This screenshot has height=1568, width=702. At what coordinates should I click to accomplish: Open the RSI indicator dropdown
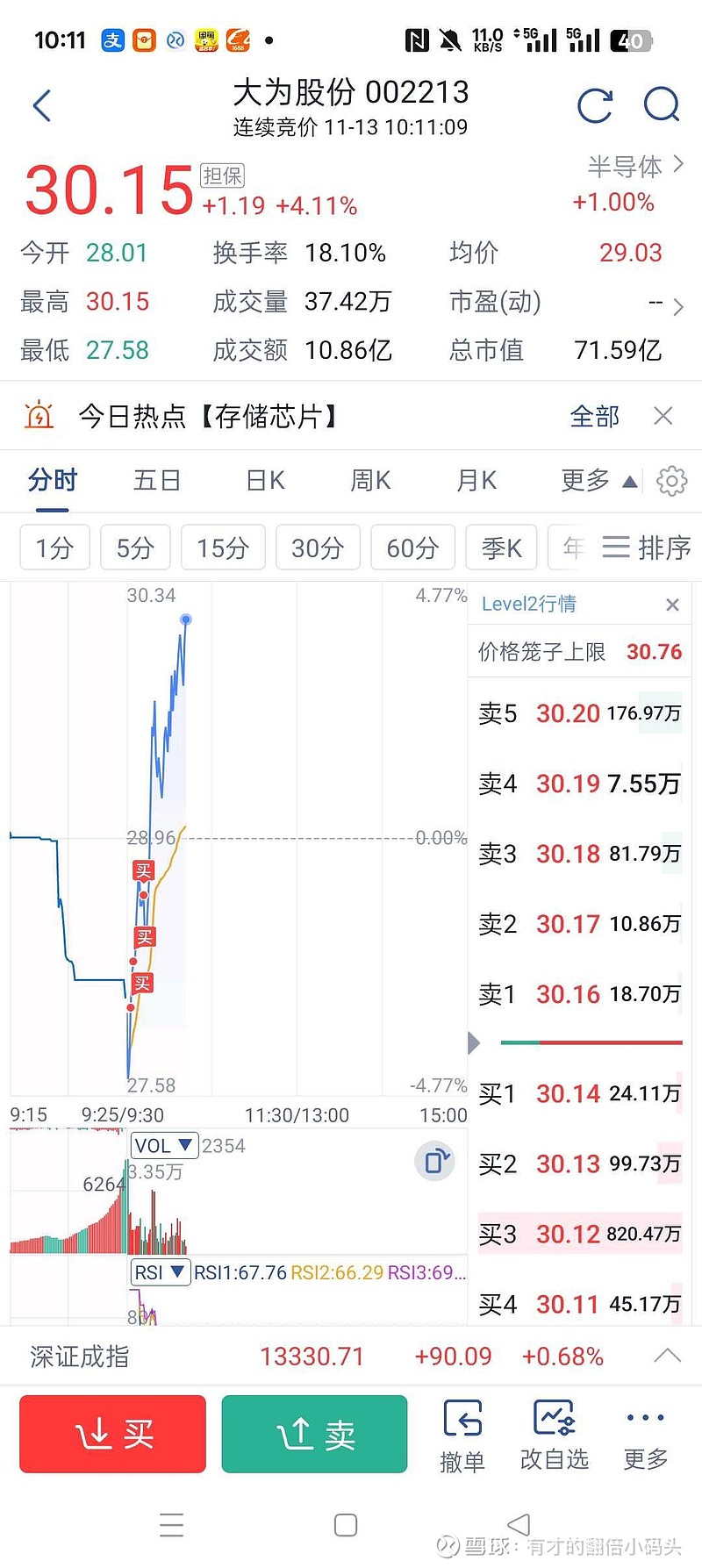[x=160, y=1272]
